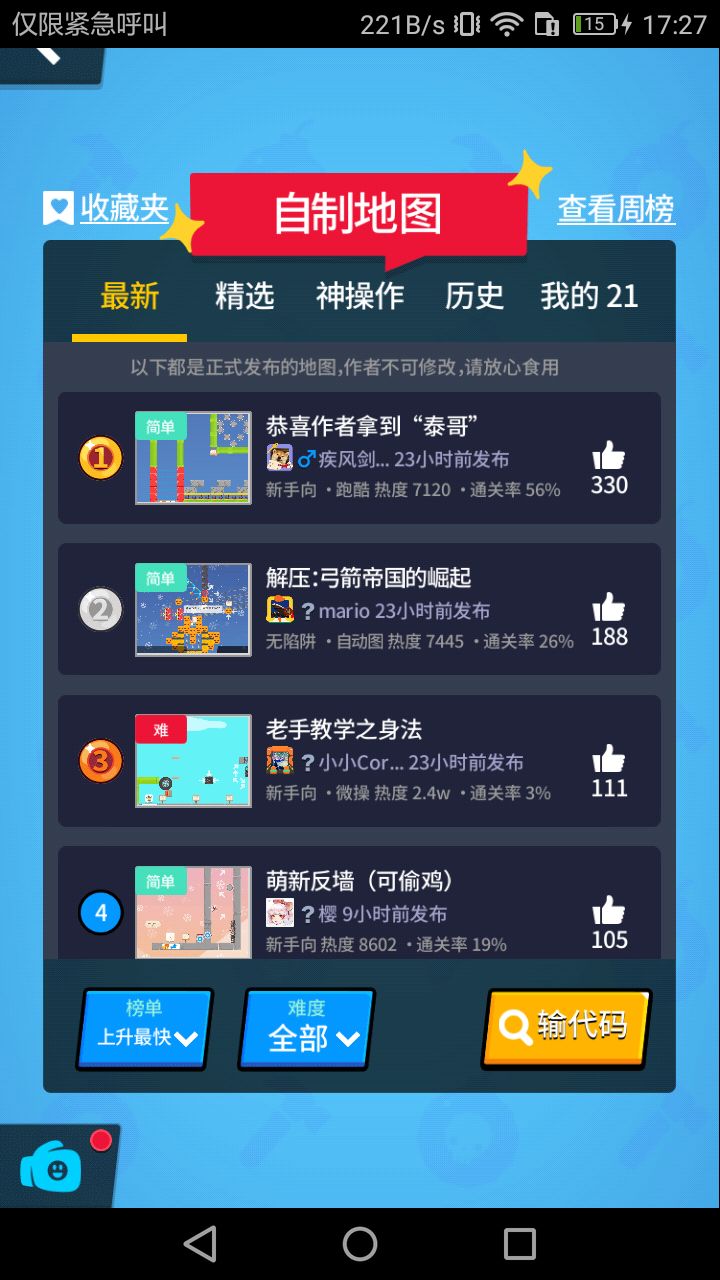Open the 难度 difficulty dropdown showing 全部
The image size is (720, 1280).
click(x=305, y=1028)
